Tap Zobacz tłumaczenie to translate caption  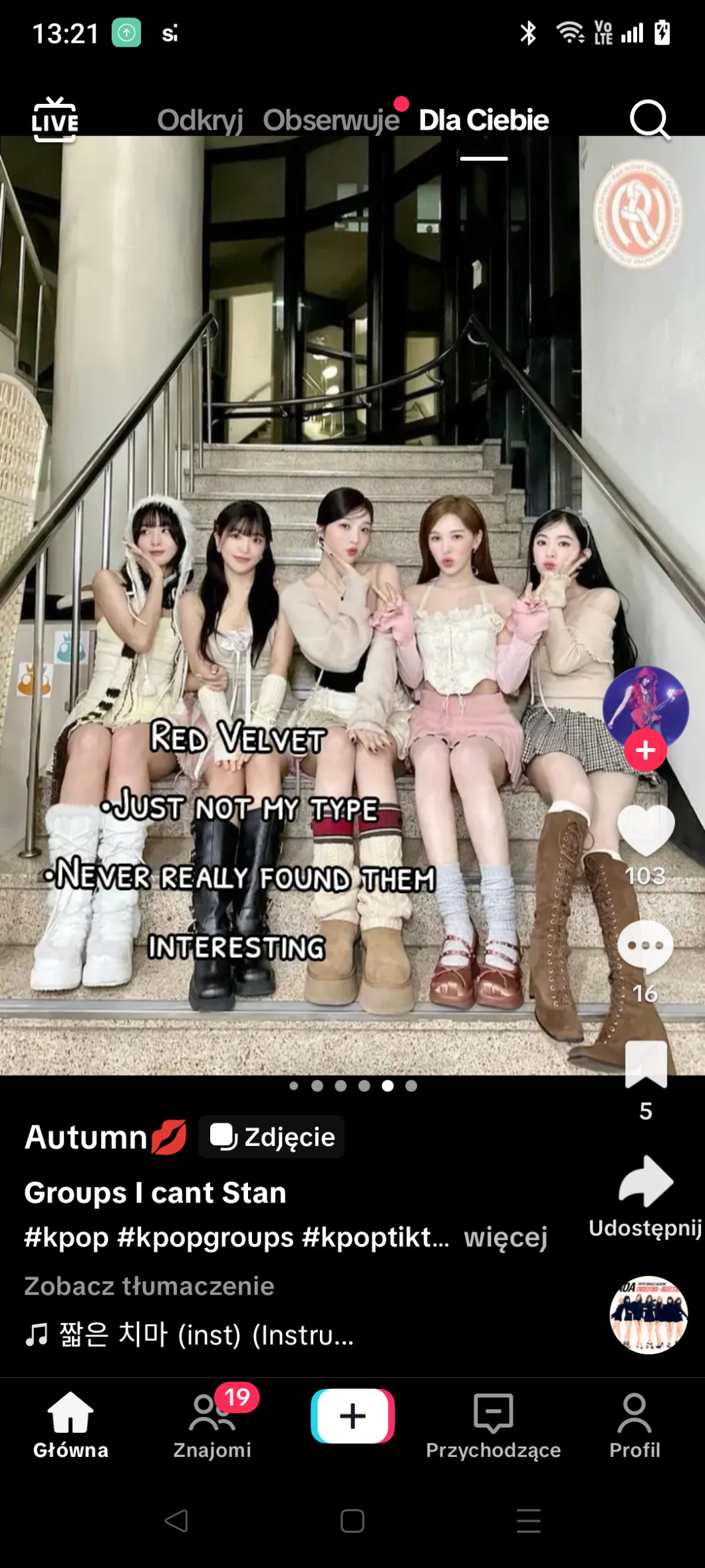[x=149, y=1286]
